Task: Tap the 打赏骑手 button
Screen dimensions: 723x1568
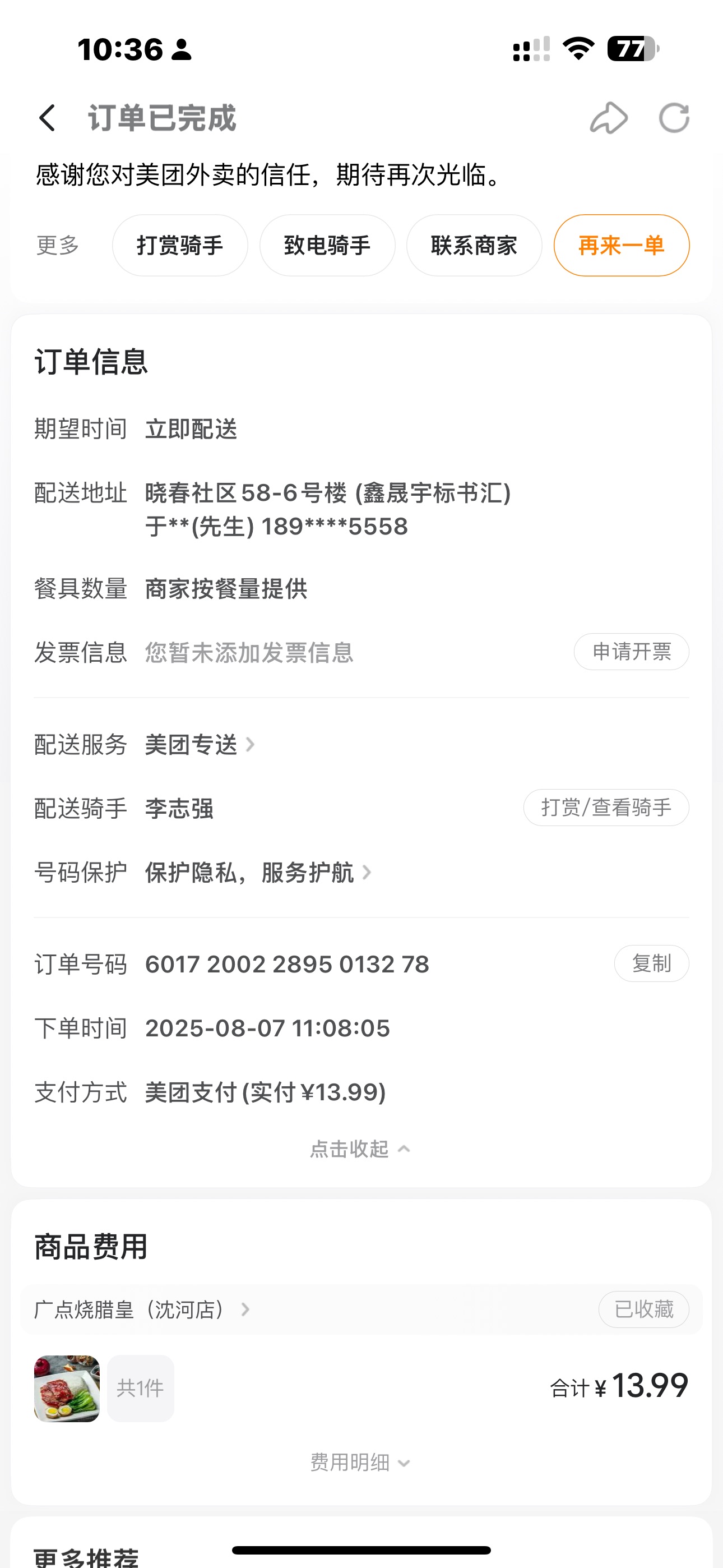Action: click(179, 245)
